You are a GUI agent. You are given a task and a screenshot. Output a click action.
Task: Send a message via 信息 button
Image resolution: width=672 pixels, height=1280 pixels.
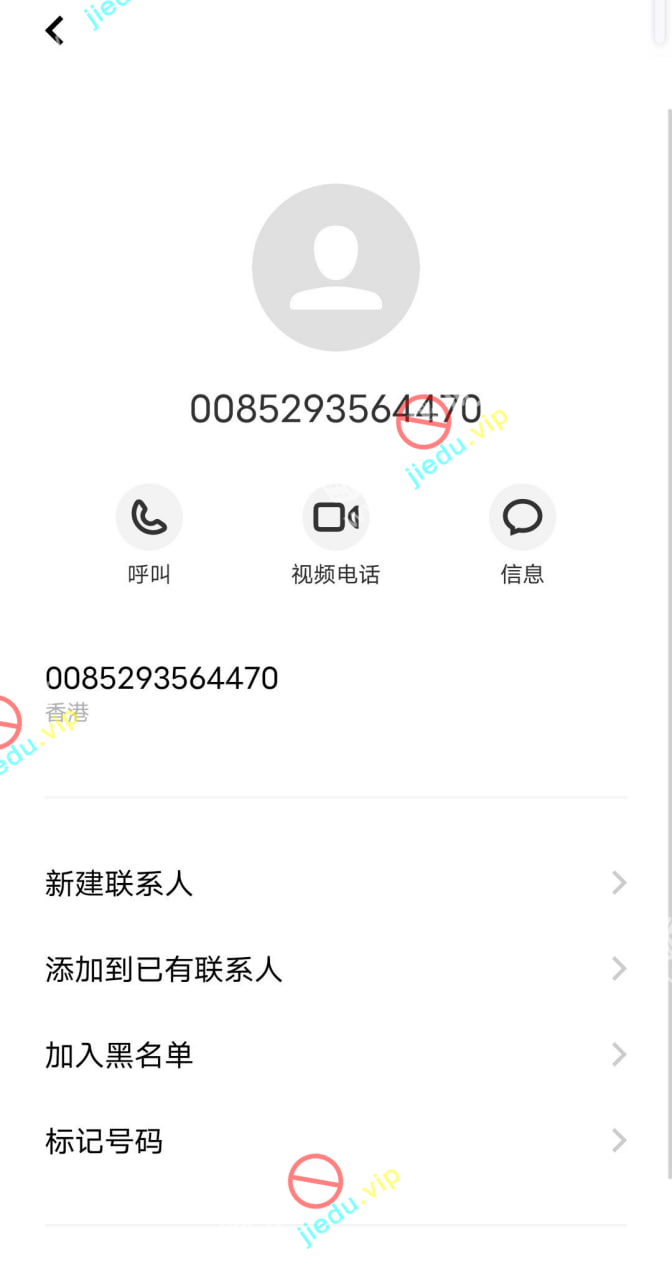522,518
